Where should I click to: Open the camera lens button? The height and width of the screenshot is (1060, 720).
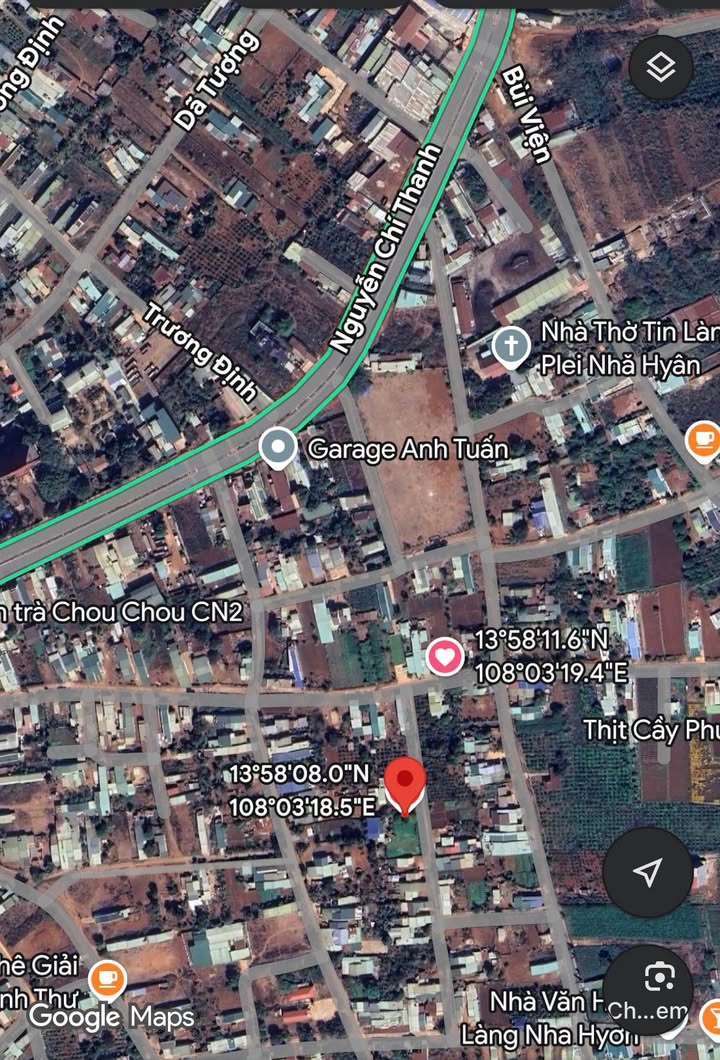pos(659,975)
